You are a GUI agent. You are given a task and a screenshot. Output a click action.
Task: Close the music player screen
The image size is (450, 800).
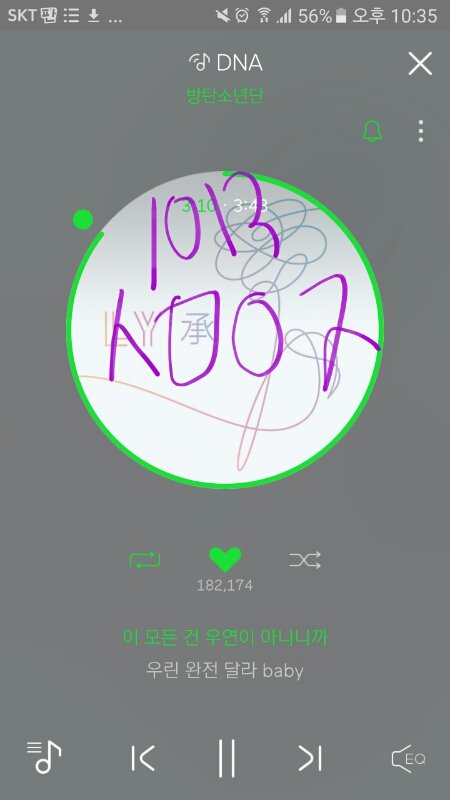[420, 64]
